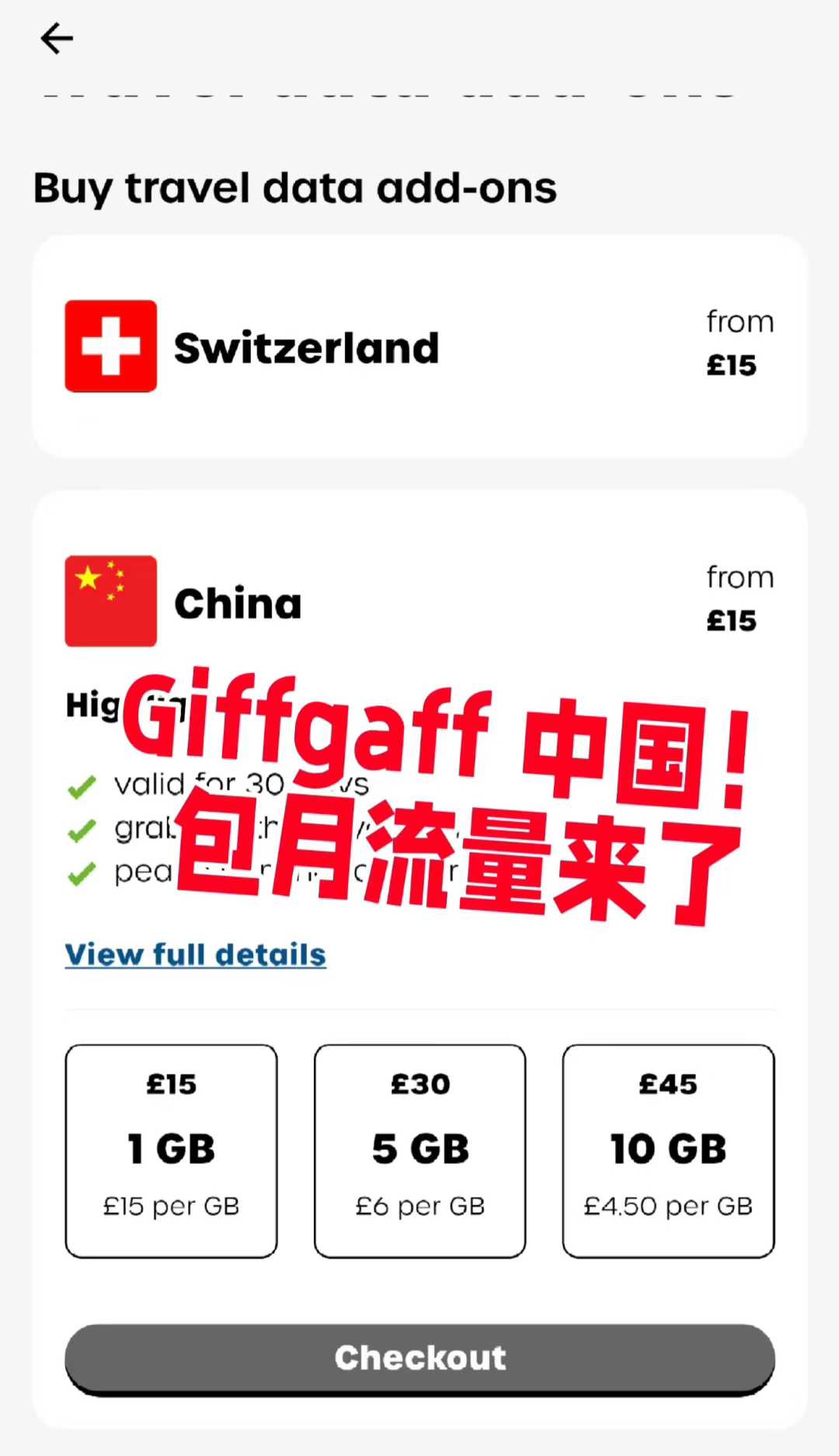
Task: Choose the £30 5 GB option
Action: coord(419,1151)
